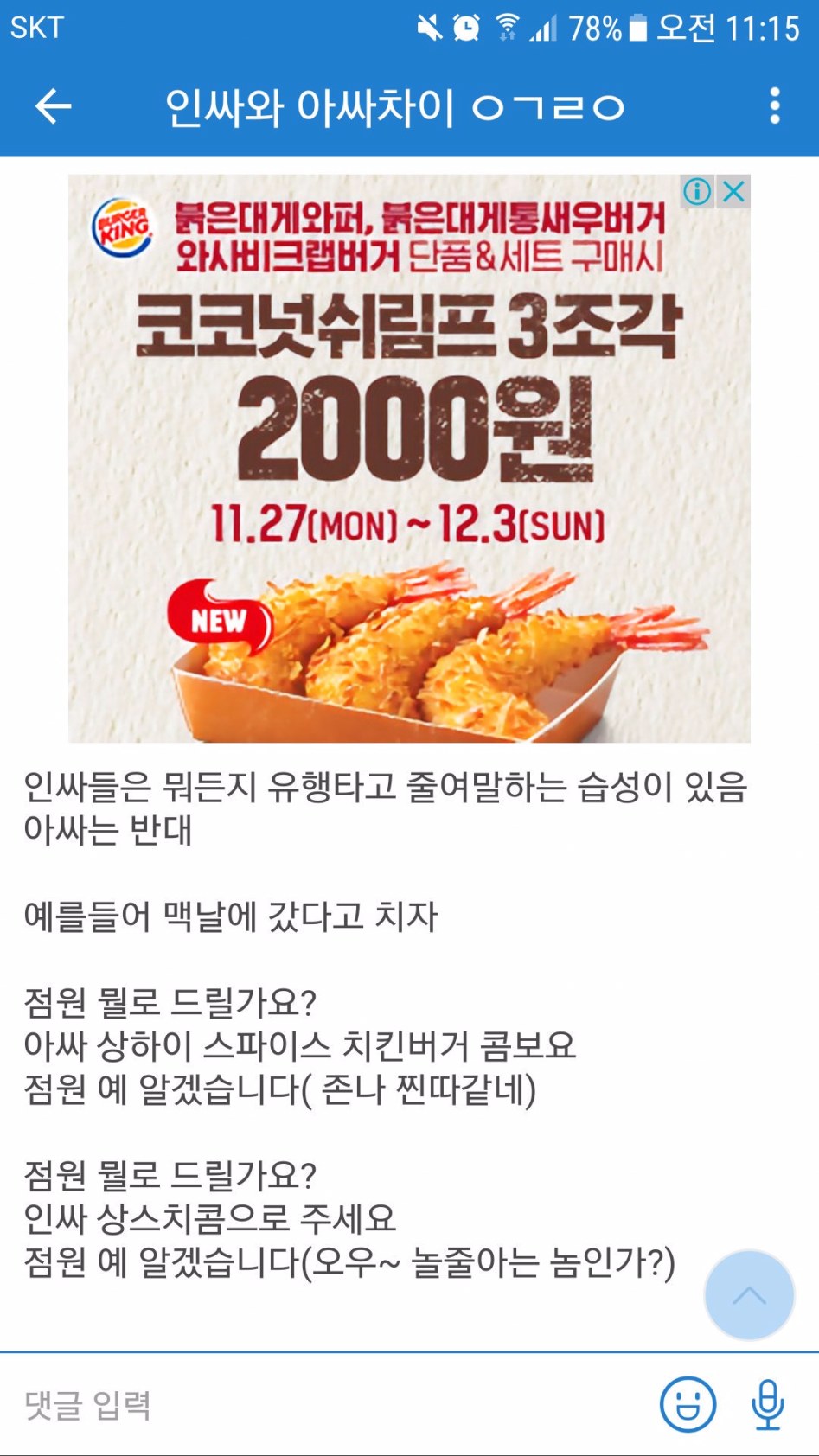Viewport: 819px width, 1456px height.
Task: Open the emoticon picker
Action: coord(688,1405)
